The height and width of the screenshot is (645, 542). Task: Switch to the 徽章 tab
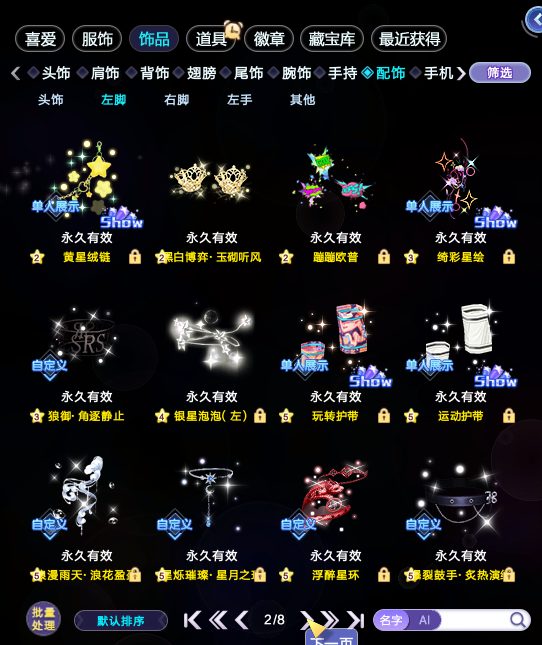click(x=269, y=39)
